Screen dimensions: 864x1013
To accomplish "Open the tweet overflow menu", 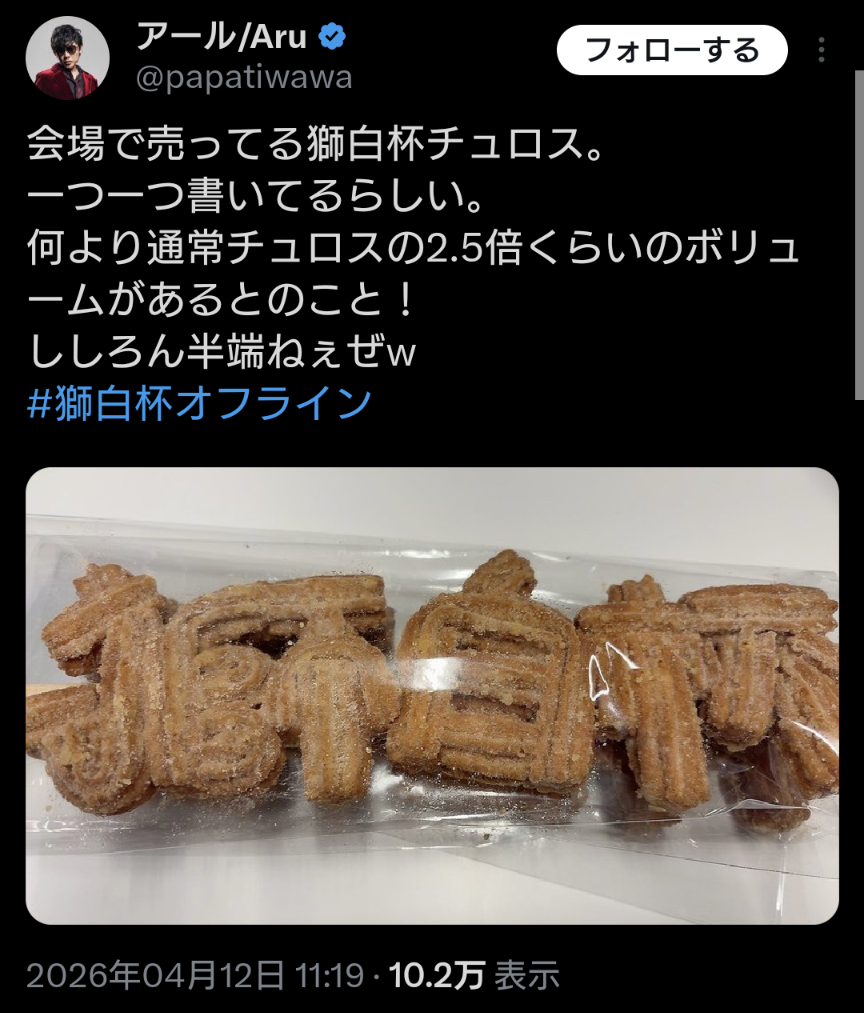I will point(821,50).
